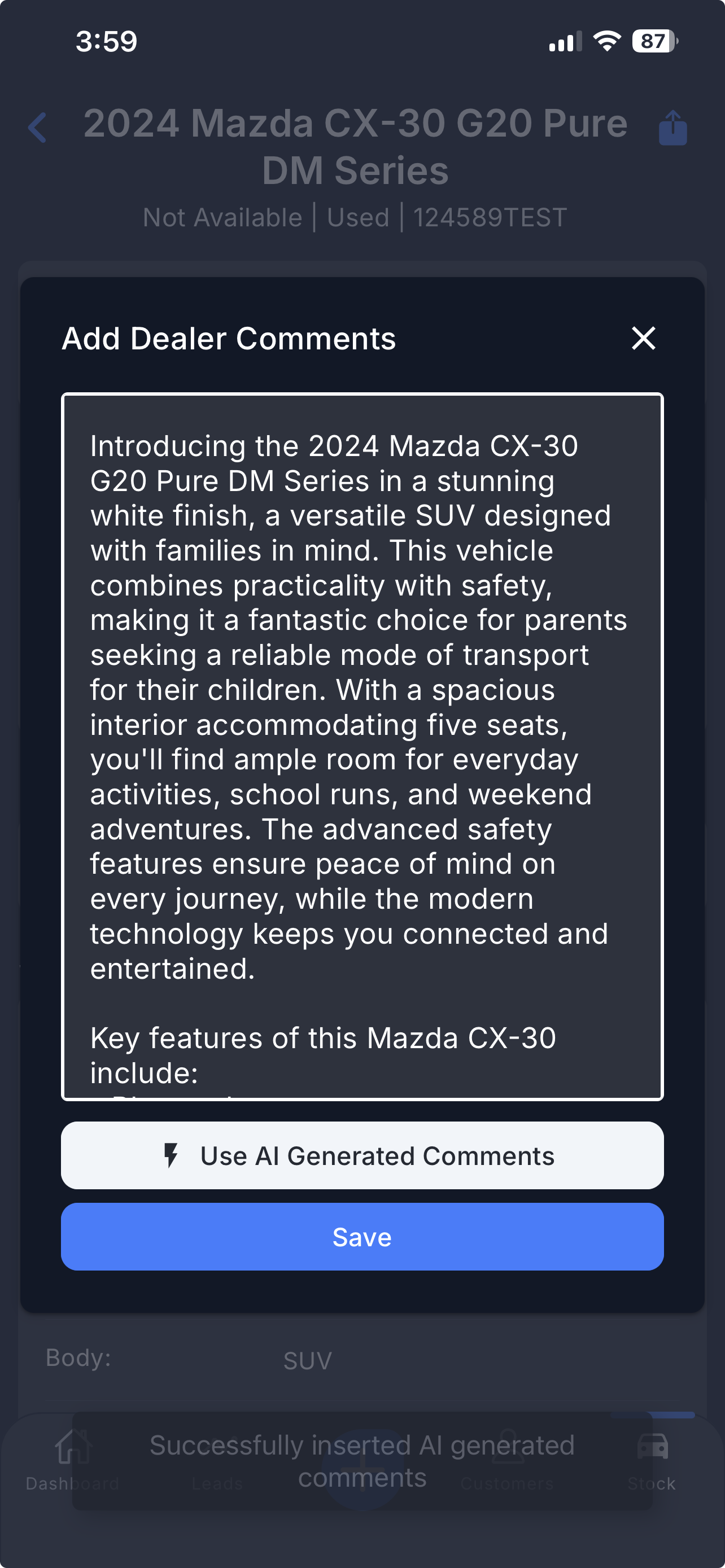The height and width of the screenshot is (1568, 725).
Task: Use AI Generated Comments
Action: point(361,1155)
